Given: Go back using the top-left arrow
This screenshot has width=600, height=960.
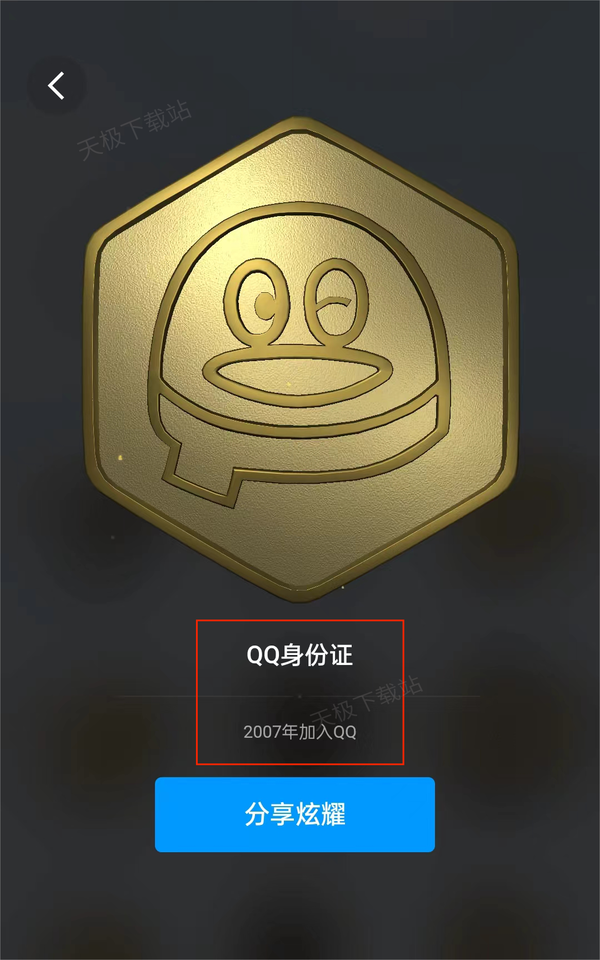Looking at the screenshot, I should click(x=56, y=86).
